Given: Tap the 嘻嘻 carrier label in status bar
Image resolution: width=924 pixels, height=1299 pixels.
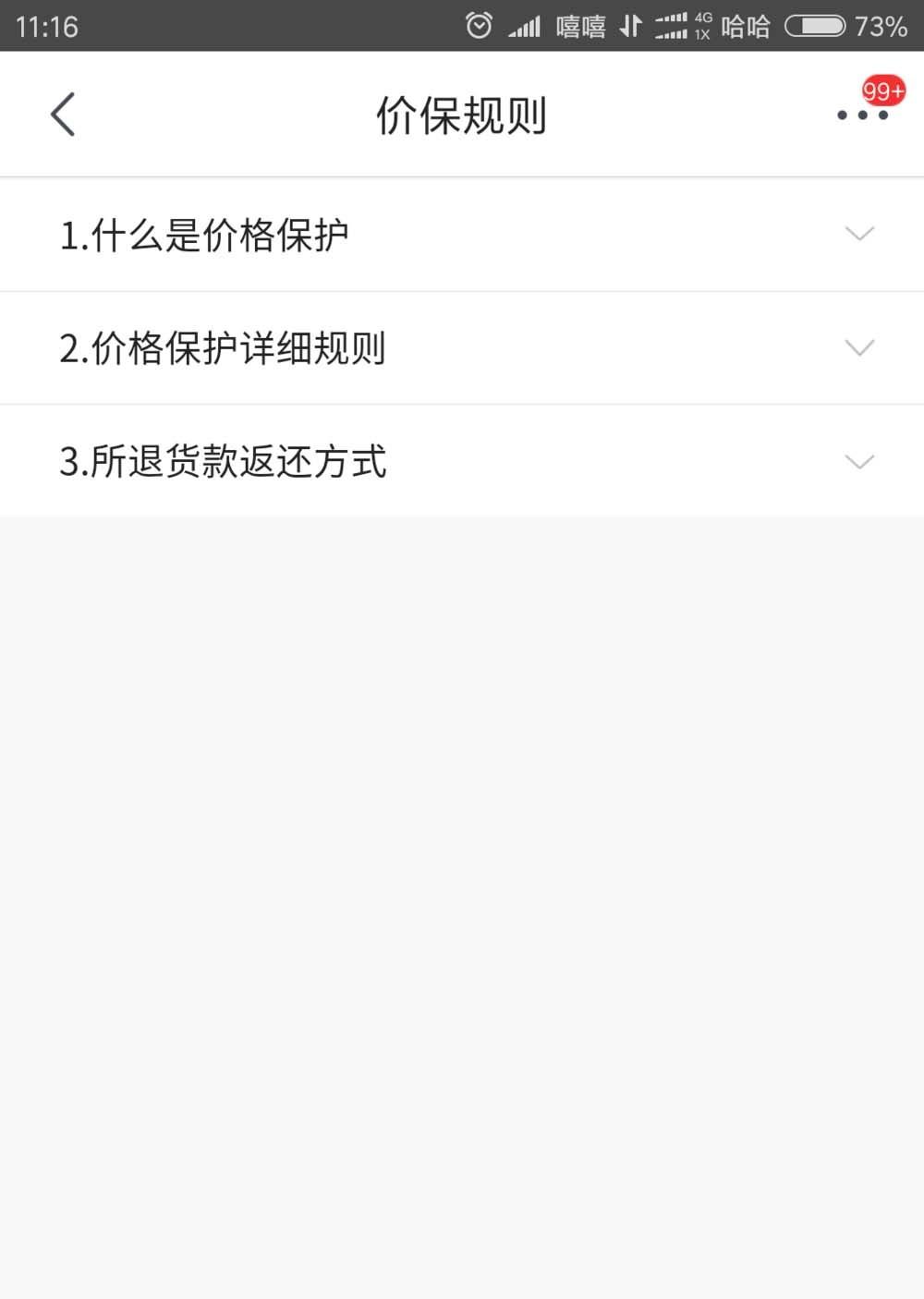Looking at the screenshot, I should pos(581,26).
